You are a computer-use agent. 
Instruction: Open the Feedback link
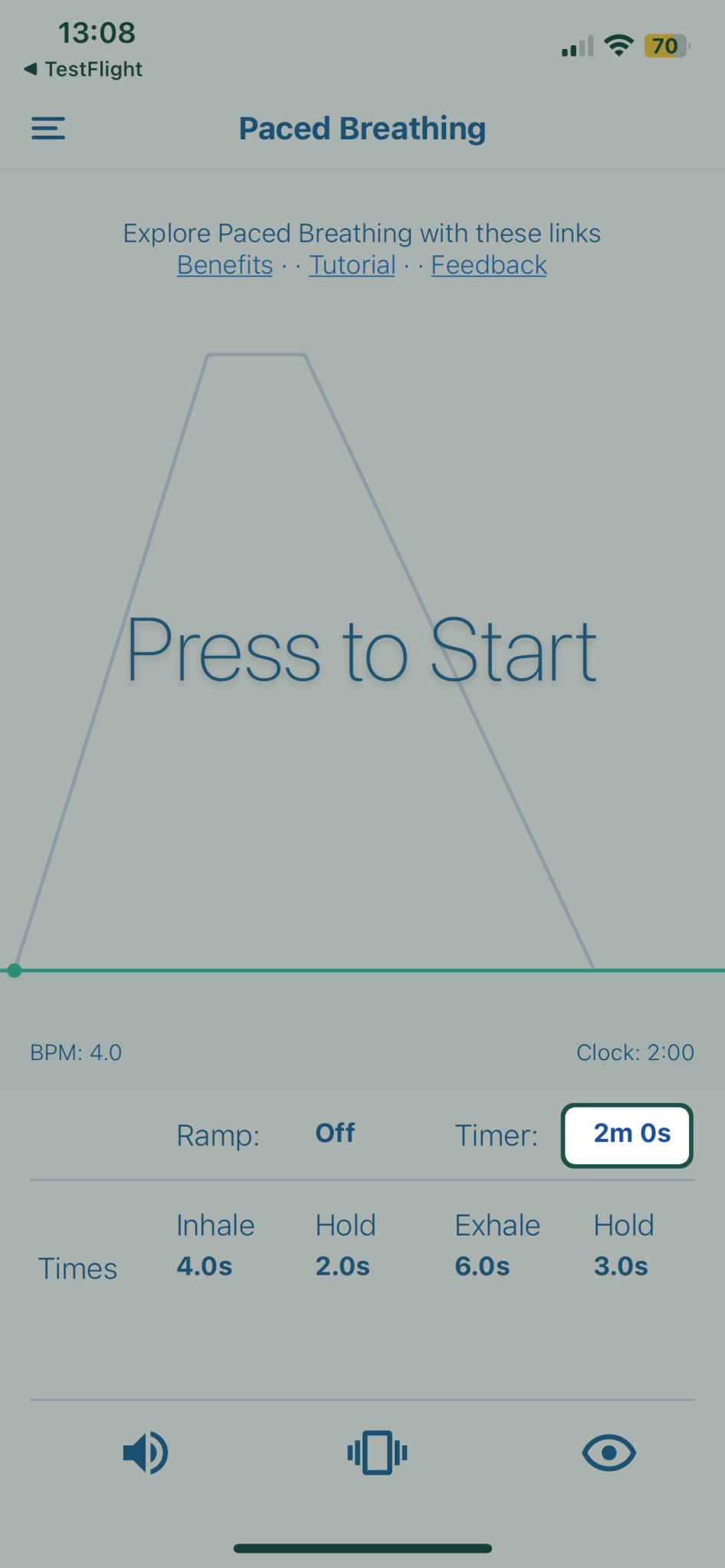click(x=488, y=265)
